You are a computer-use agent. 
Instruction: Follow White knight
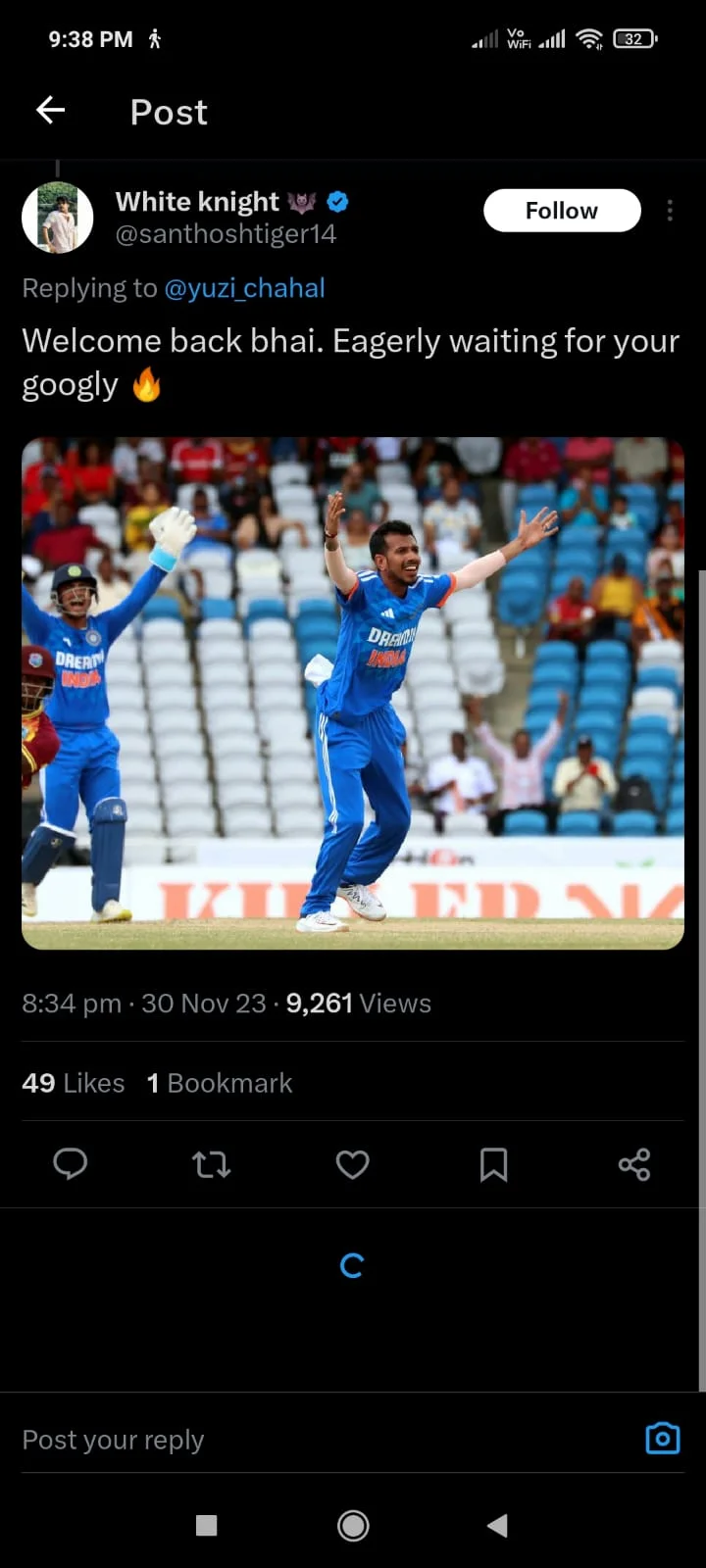click(562, 211)
